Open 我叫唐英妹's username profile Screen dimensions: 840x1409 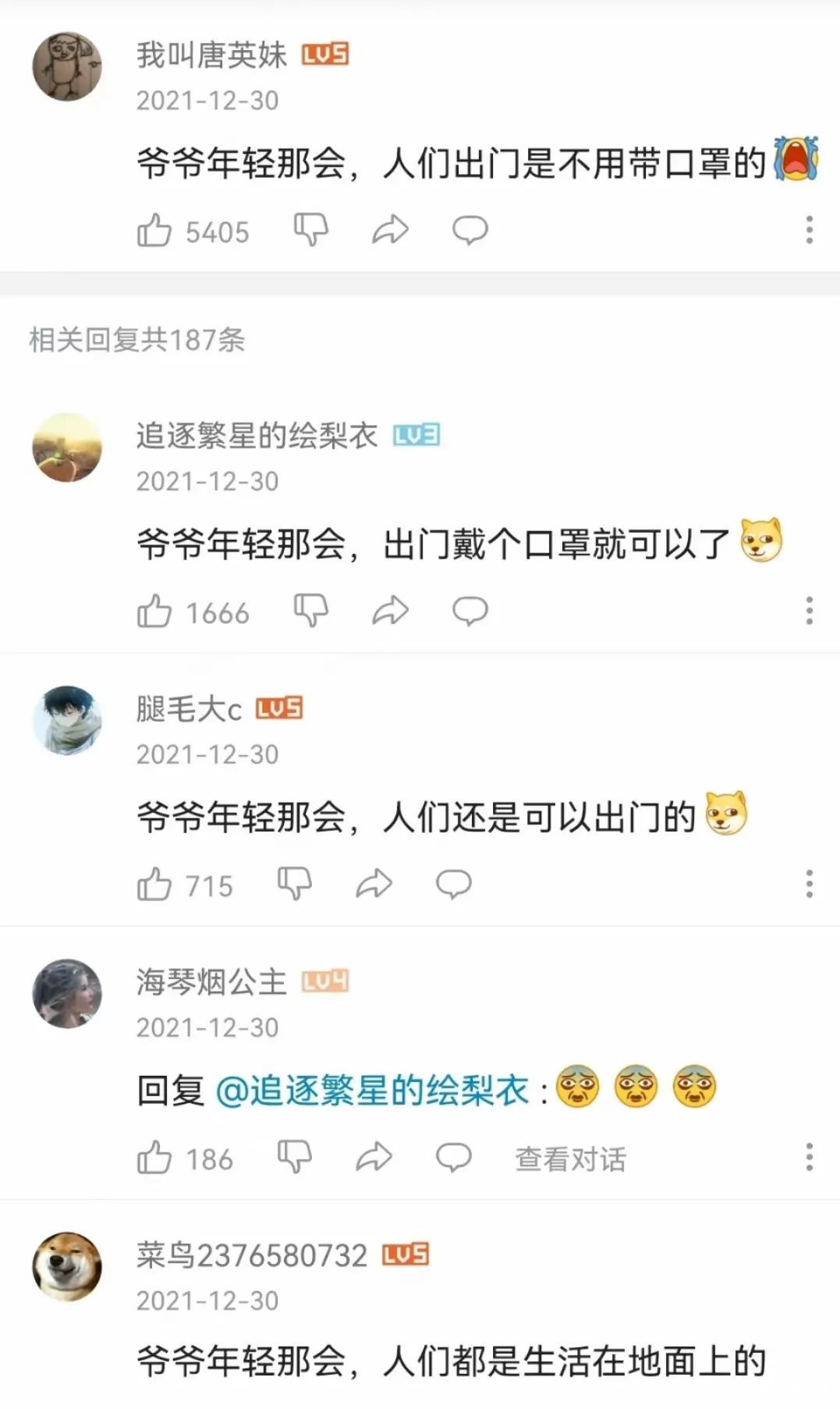pyautogui.click(x=211, y=55)
